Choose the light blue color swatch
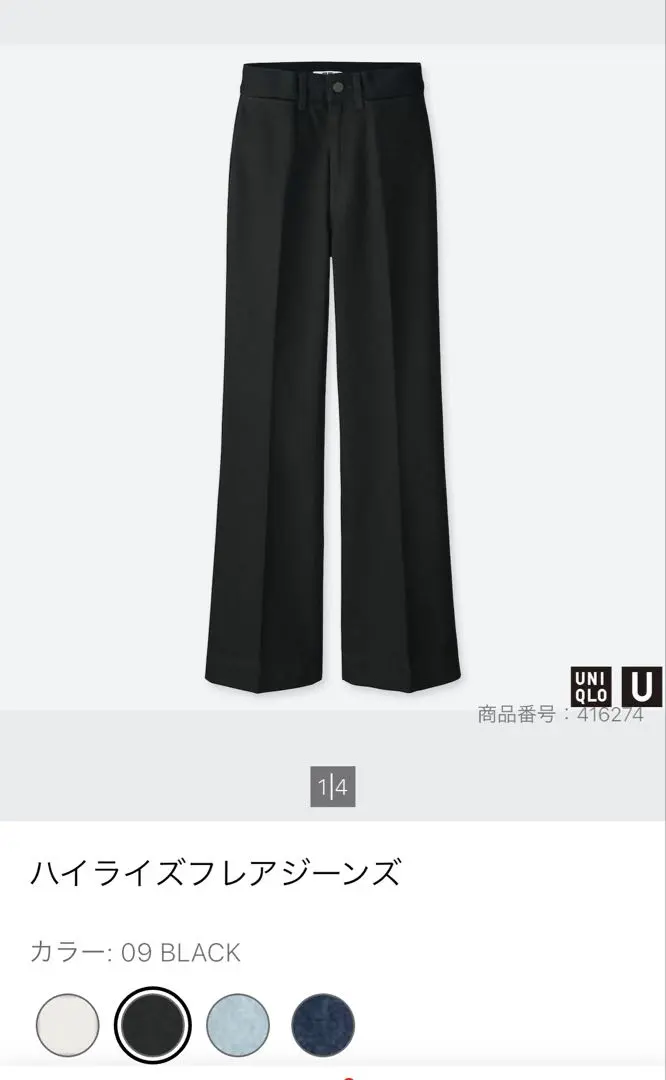The height and width of the screenshot is (1080, 666). click(x=238, y=1027)
